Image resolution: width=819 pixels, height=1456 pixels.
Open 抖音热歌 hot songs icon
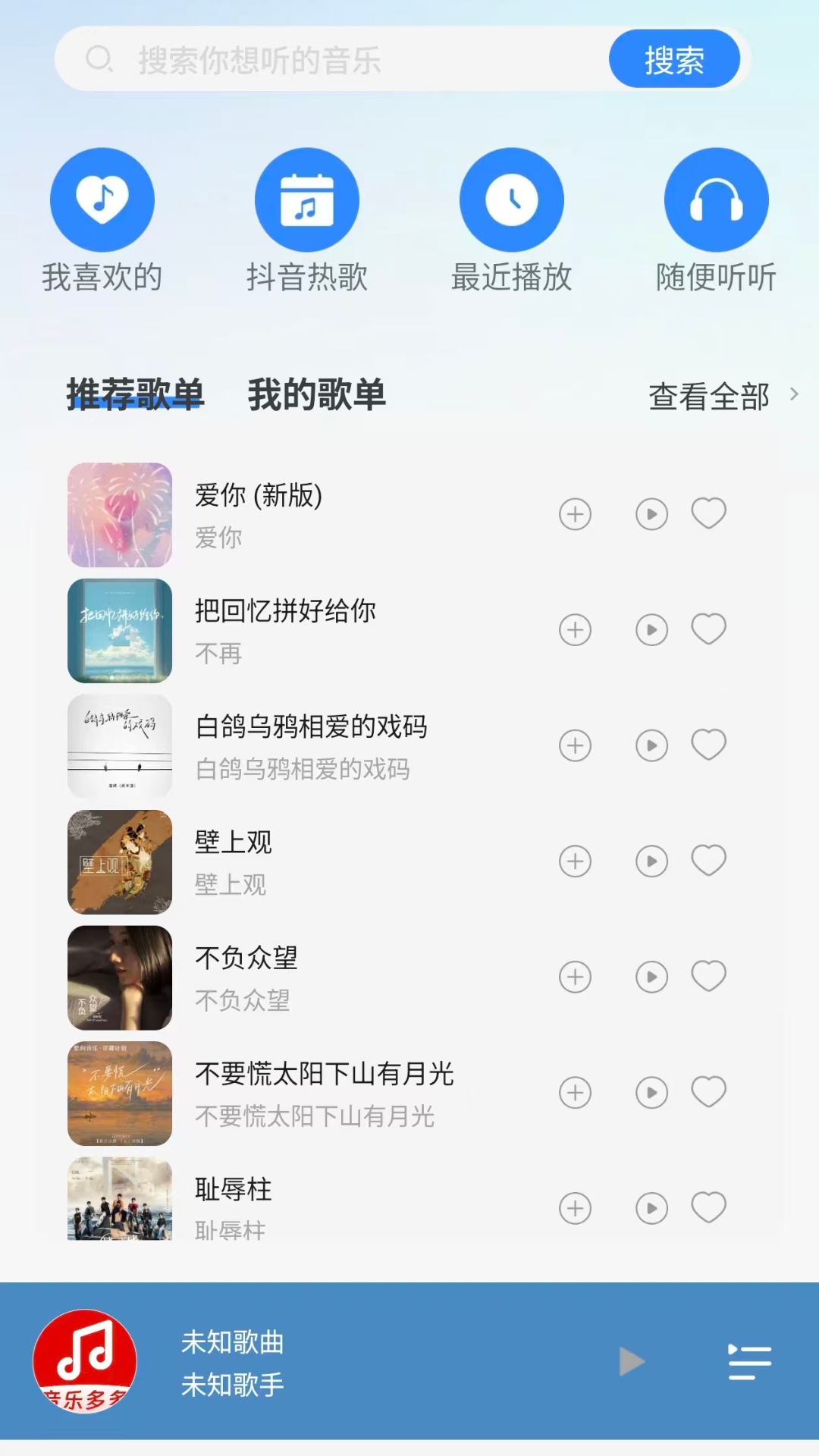[x=307, y=199]
